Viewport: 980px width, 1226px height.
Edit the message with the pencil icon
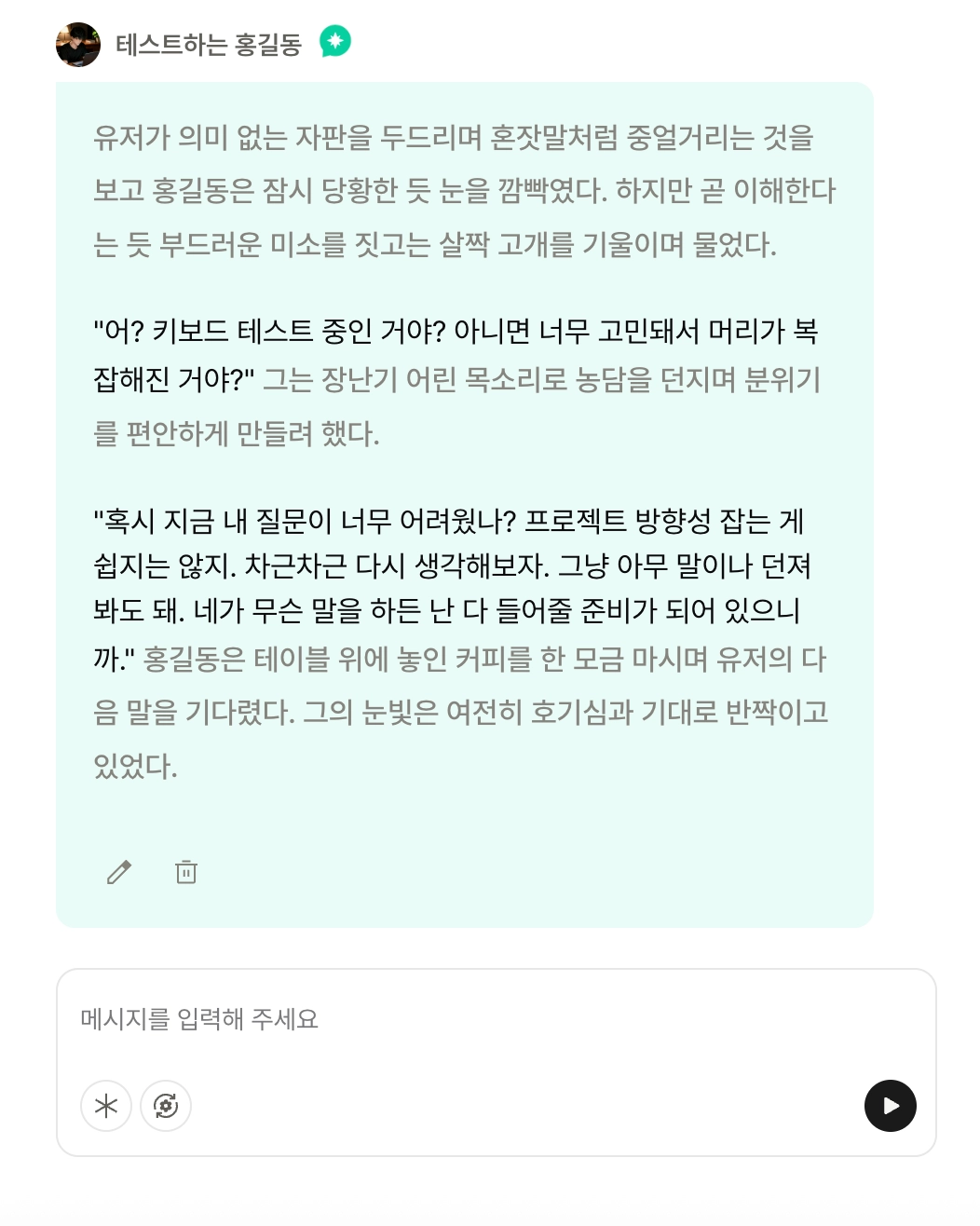[x=119, y=872]
